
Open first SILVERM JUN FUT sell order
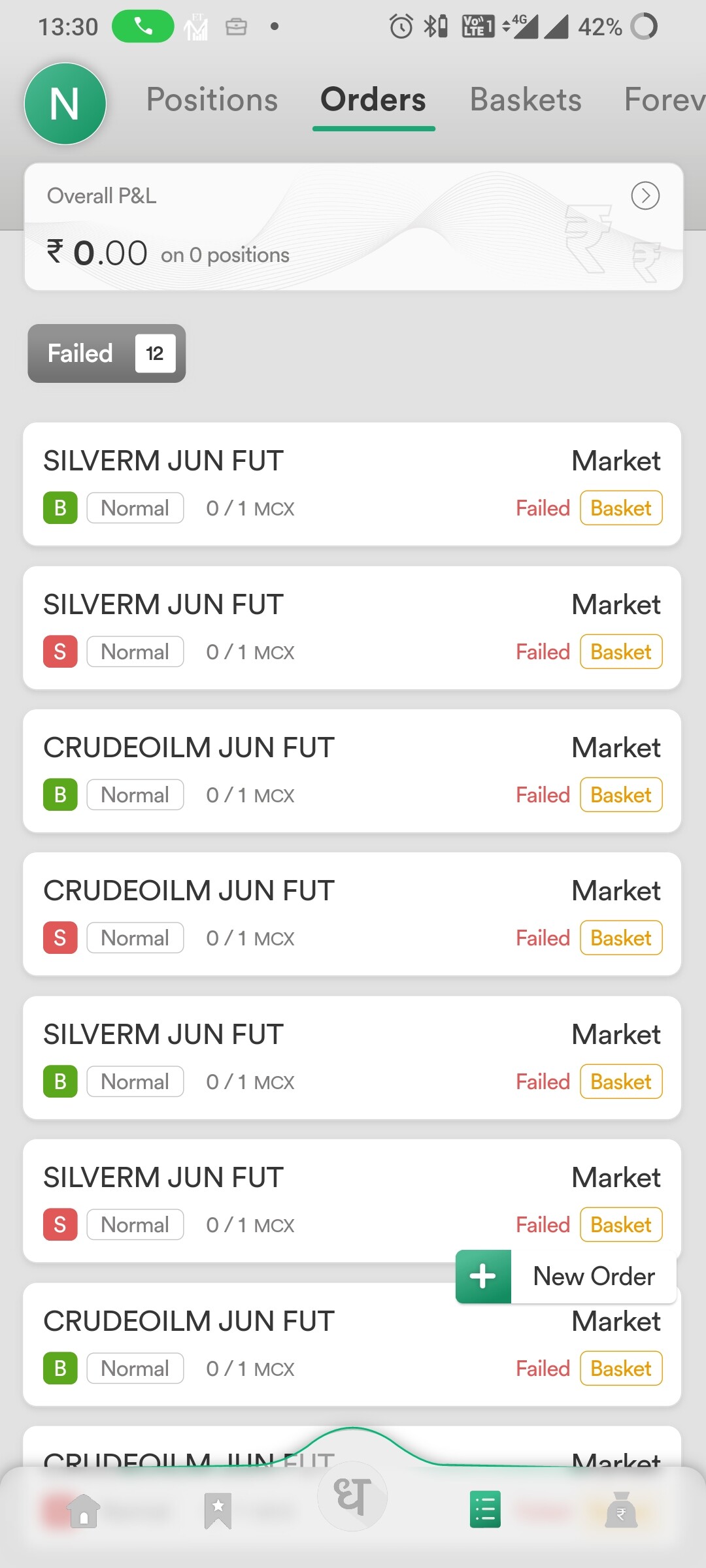point(352,628)
